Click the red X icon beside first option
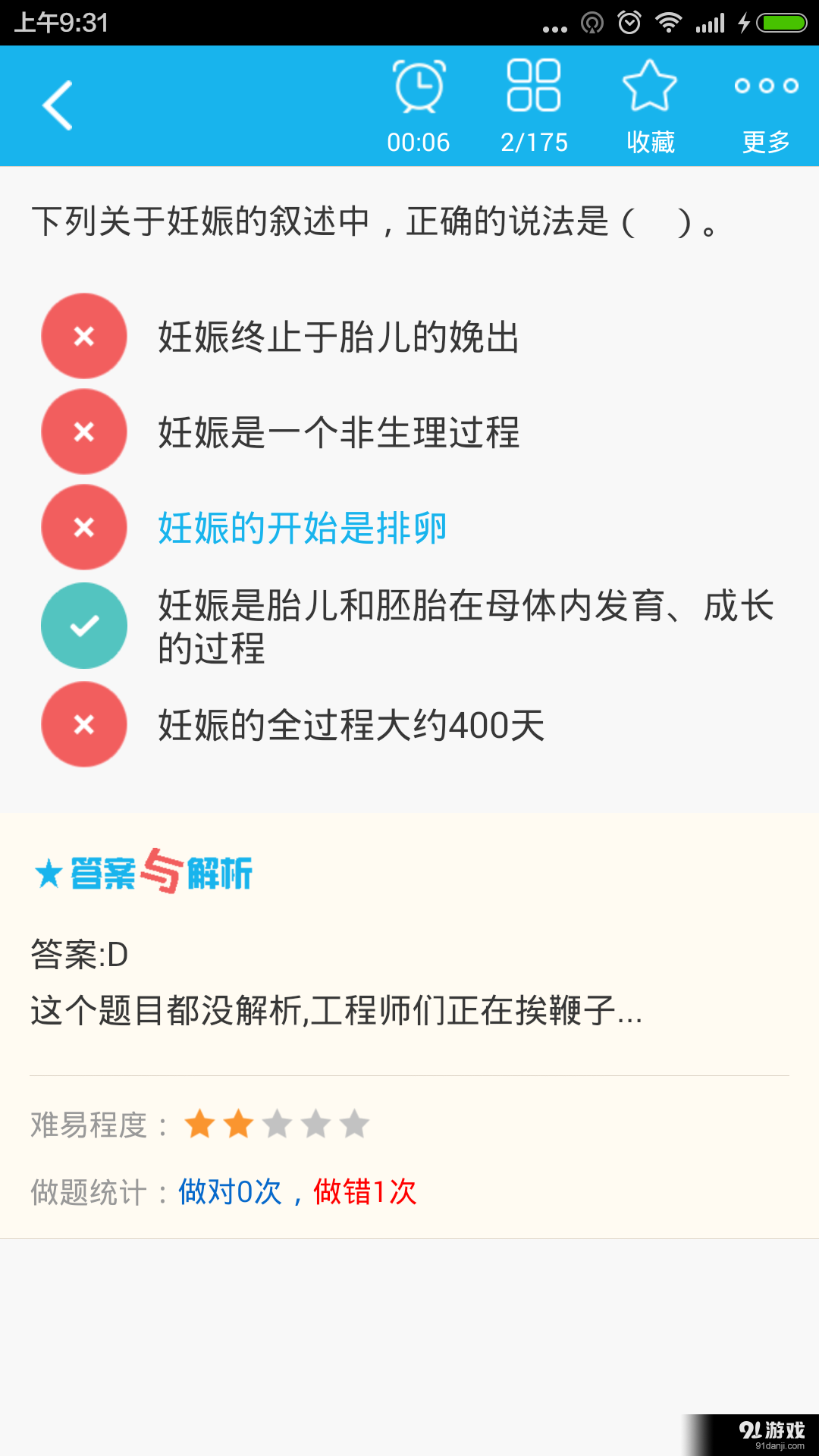Viewport: 819px width, 1456px height. (83, 335)
